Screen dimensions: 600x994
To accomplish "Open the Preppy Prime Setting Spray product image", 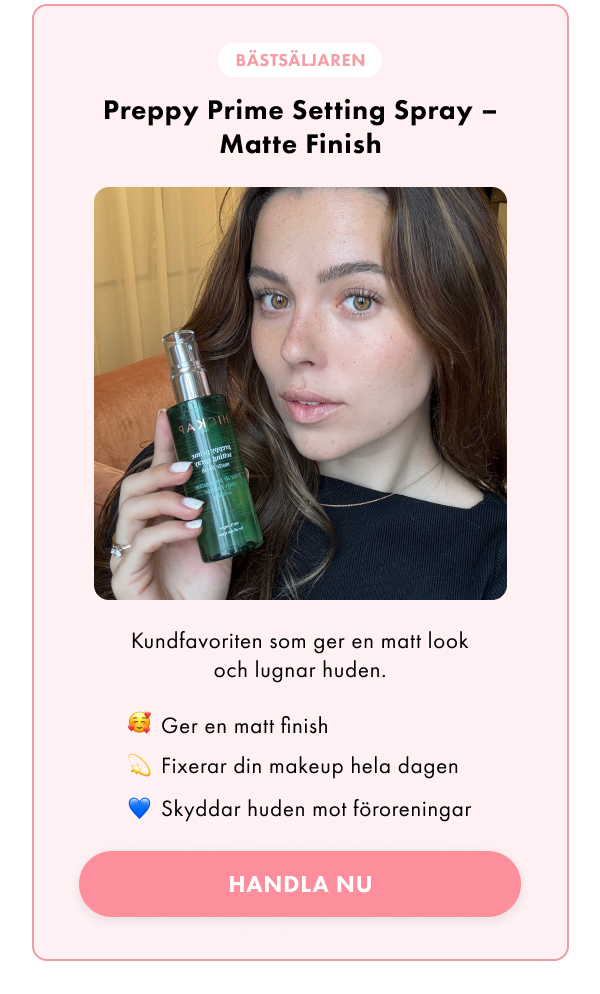I will (x=300, y=393).
